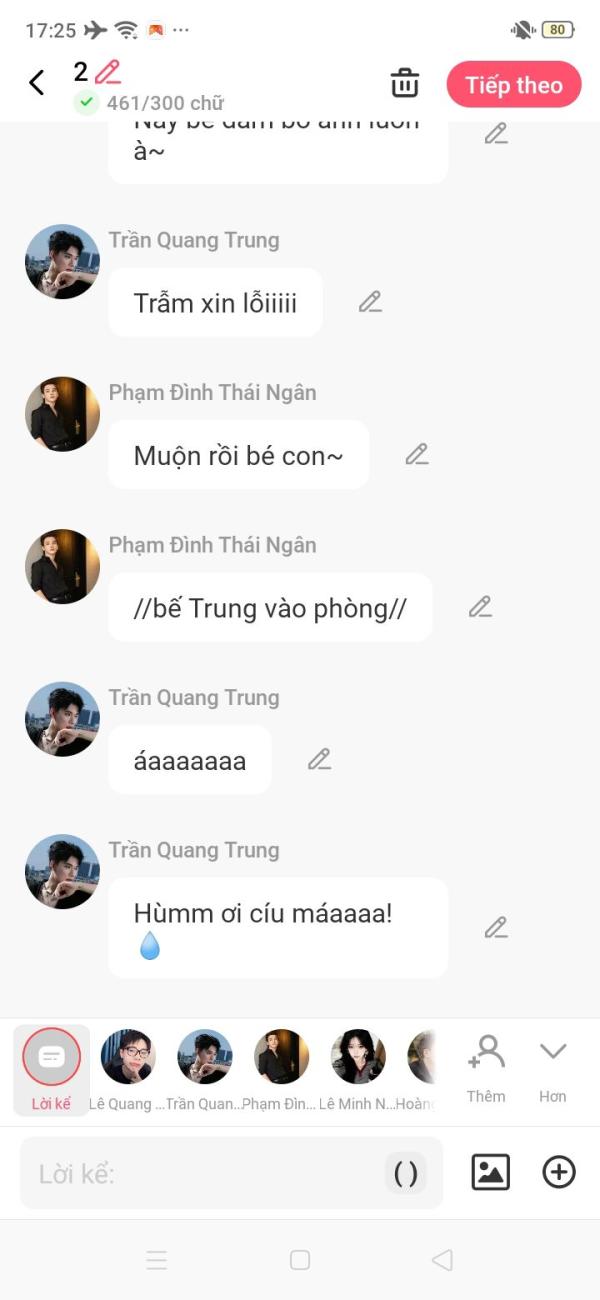Choose character Phạm Đình in the selector

281,1058
